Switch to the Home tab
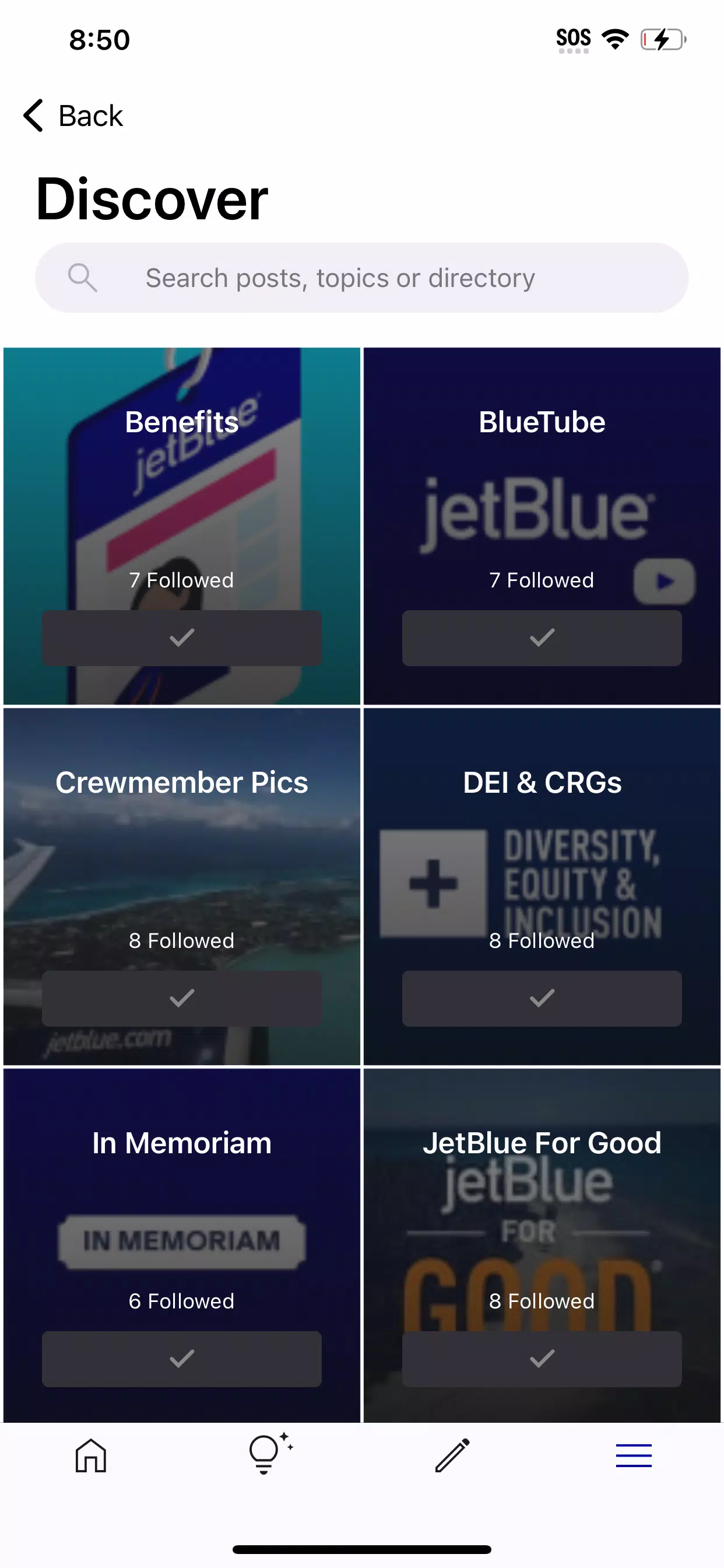Viewport: 724px width, 1568px height. (91, 1455)
